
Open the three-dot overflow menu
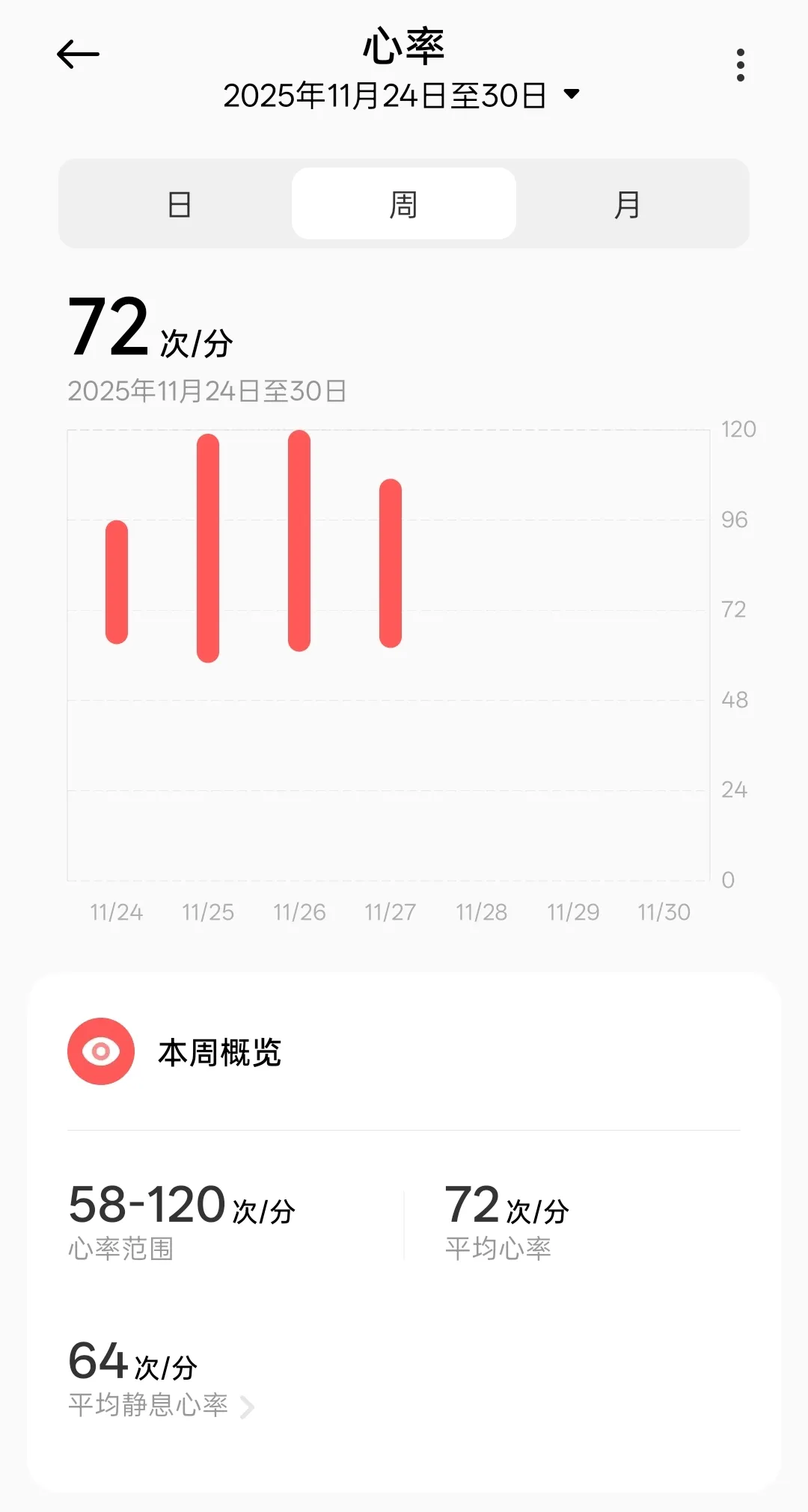[x=740, y=65]
